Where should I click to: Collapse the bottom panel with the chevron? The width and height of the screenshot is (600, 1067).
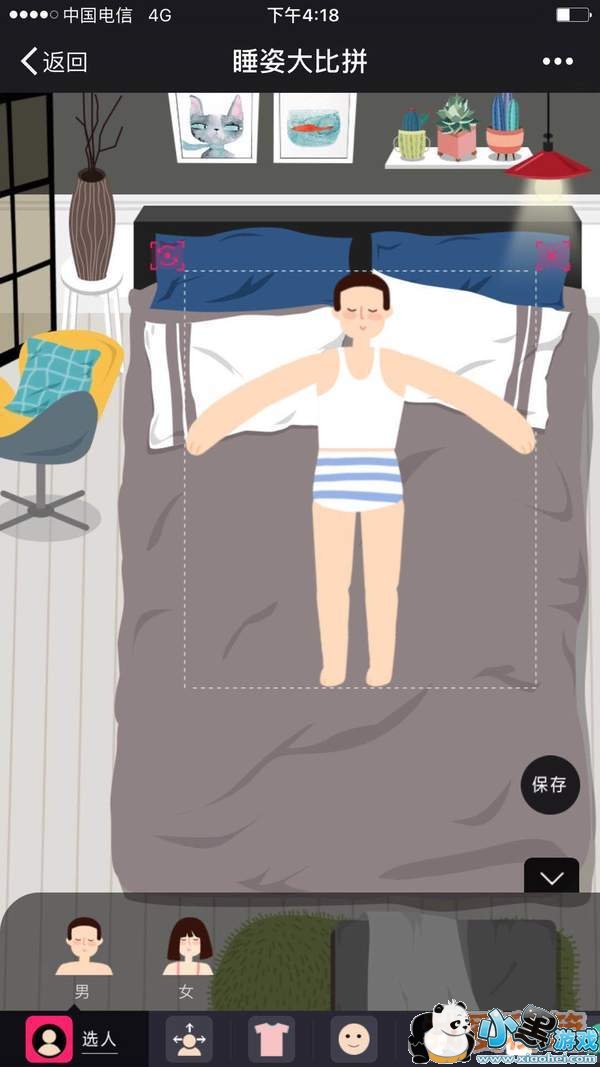551,877
